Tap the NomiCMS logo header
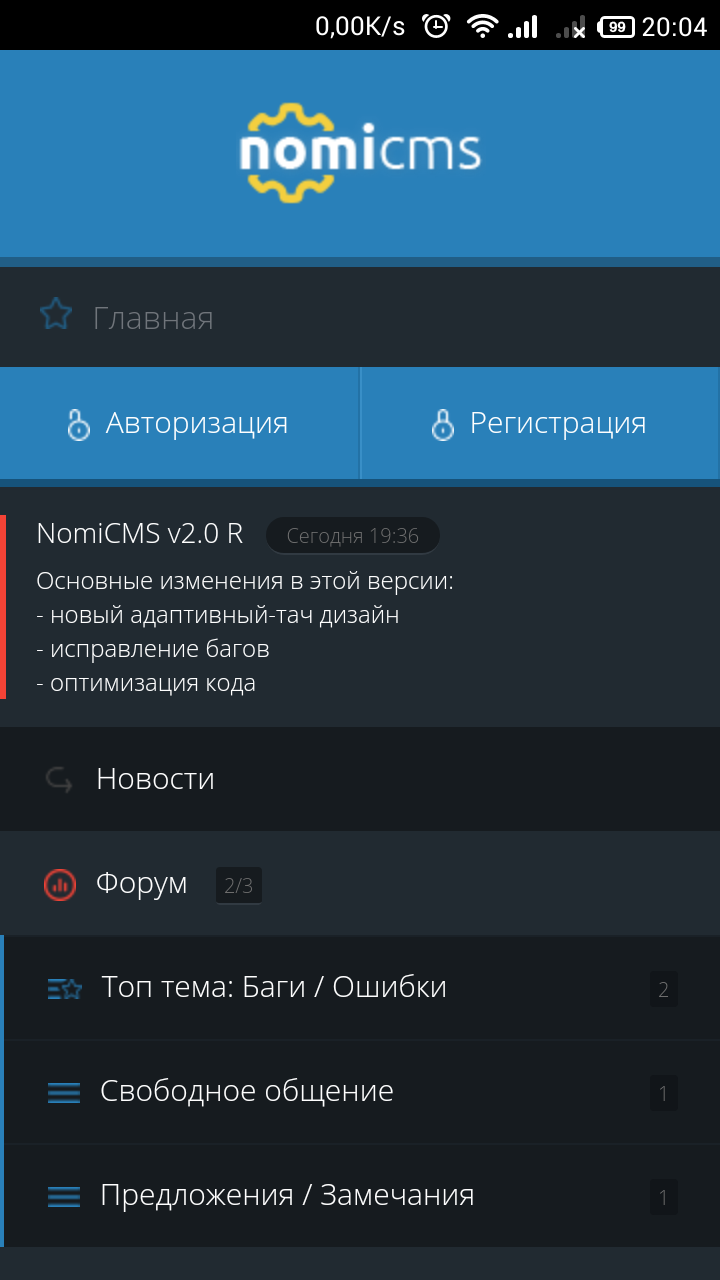 [360, 153]
